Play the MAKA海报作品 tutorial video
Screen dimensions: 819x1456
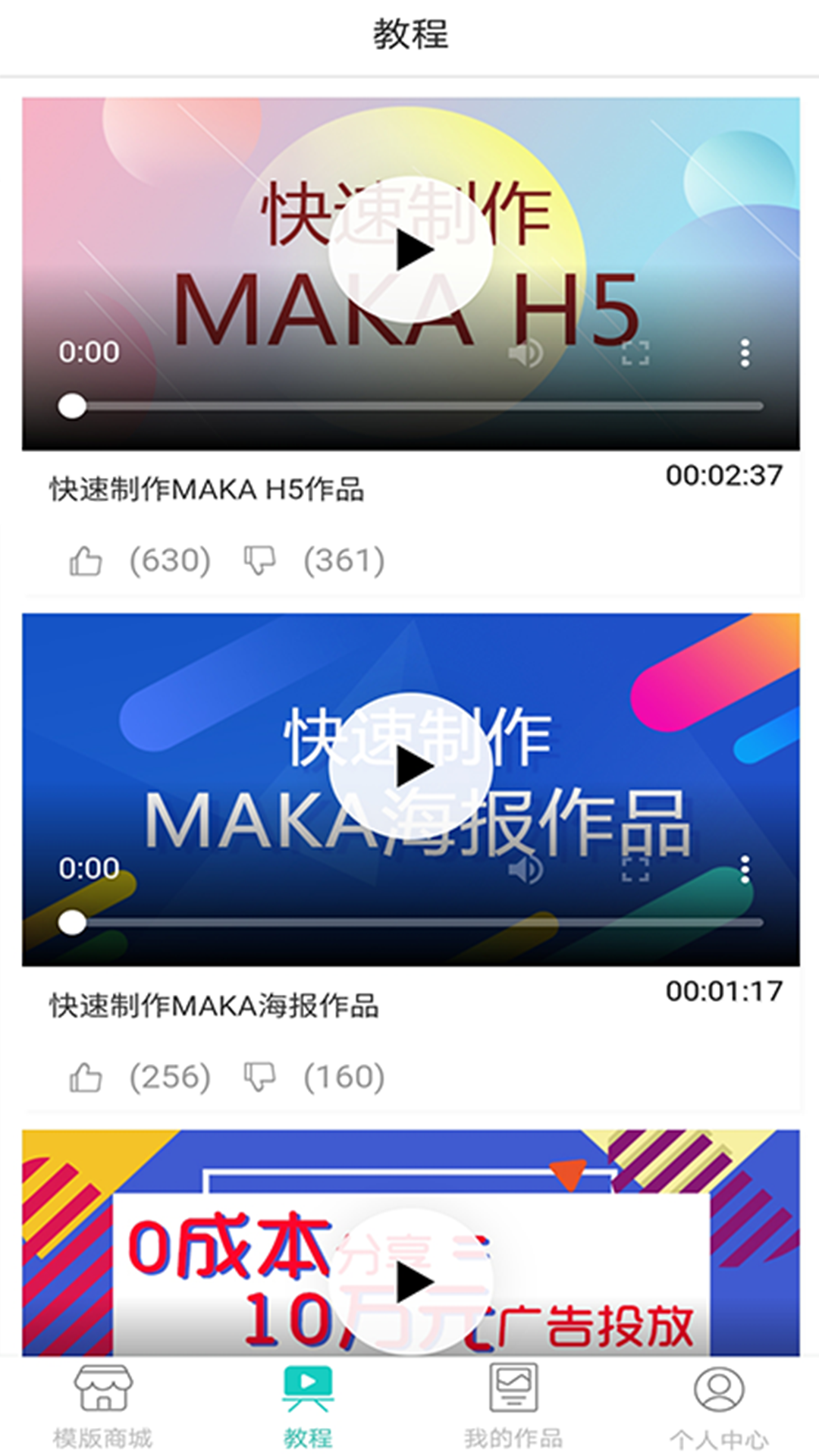(409, 767)
